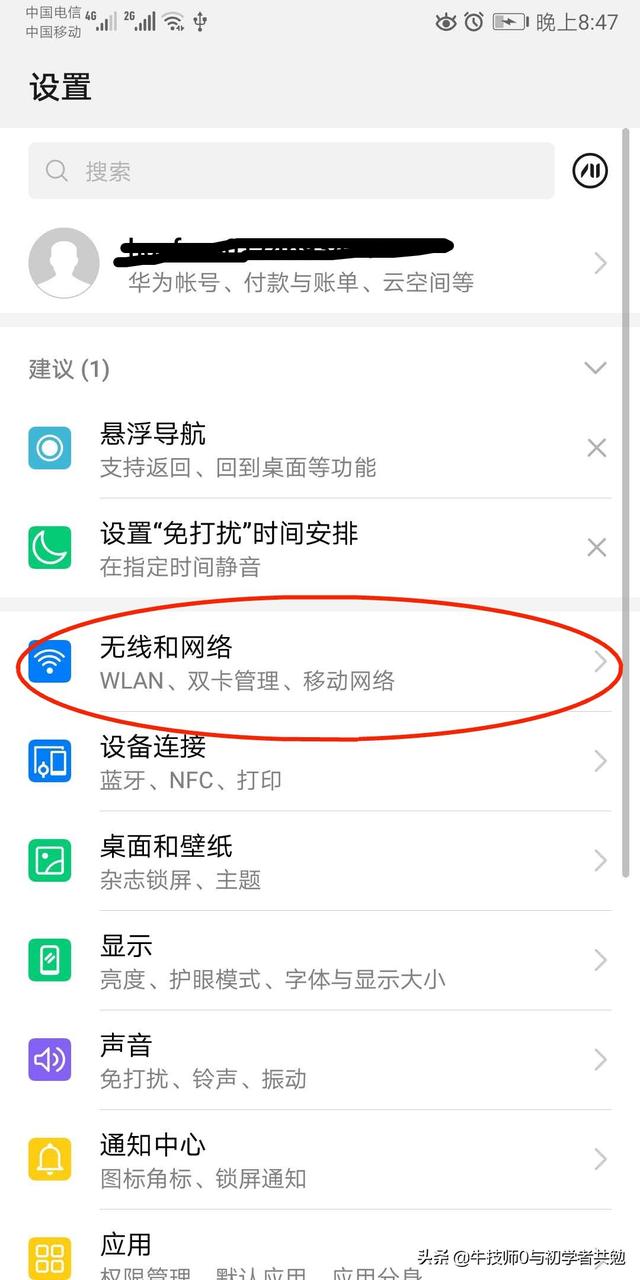Open 设备连接 settings
Image resolution: width=640 pixels, height=1280 pixels.
(320, 762)
